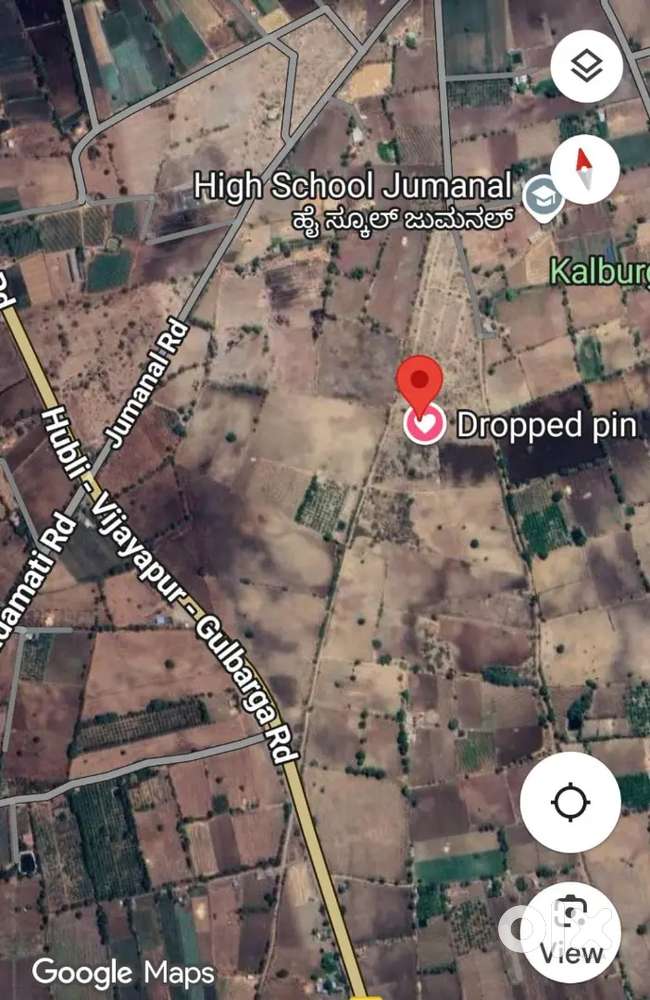Tap the compass to reset orientation

[586, 167]
